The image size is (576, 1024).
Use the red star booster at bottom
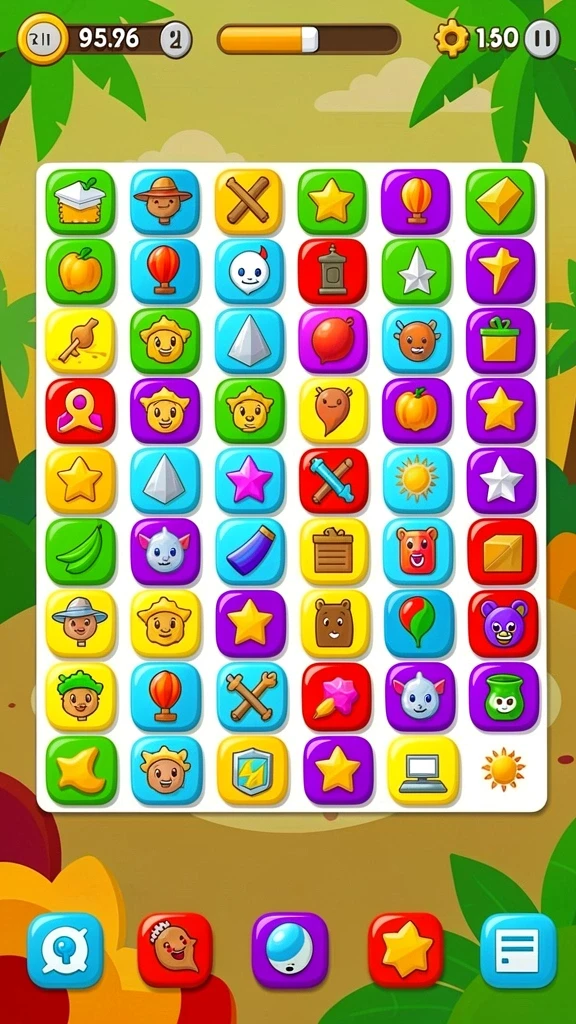click(407, 949)
